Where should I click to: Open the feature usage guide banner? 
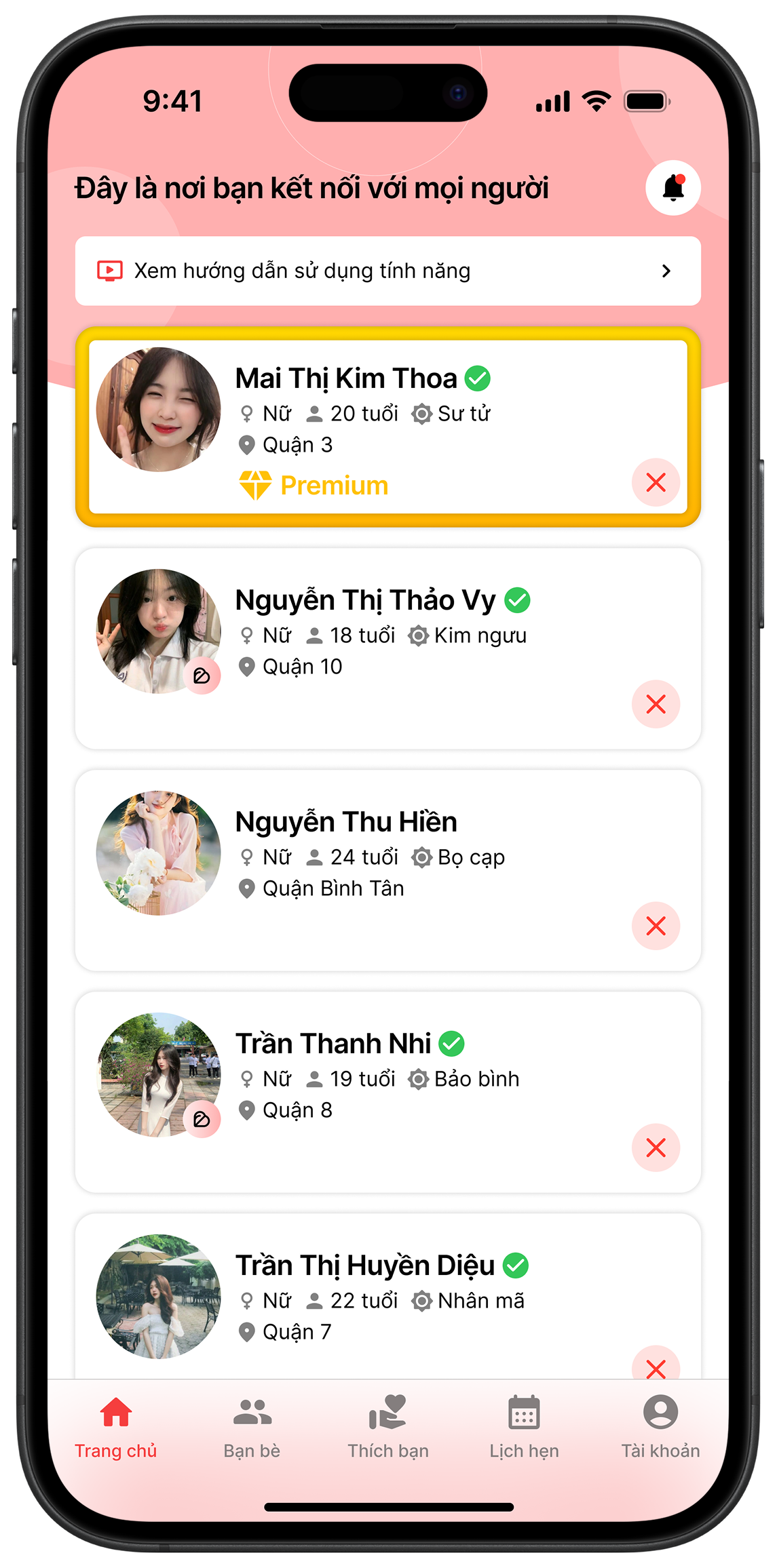pos(387,271)
